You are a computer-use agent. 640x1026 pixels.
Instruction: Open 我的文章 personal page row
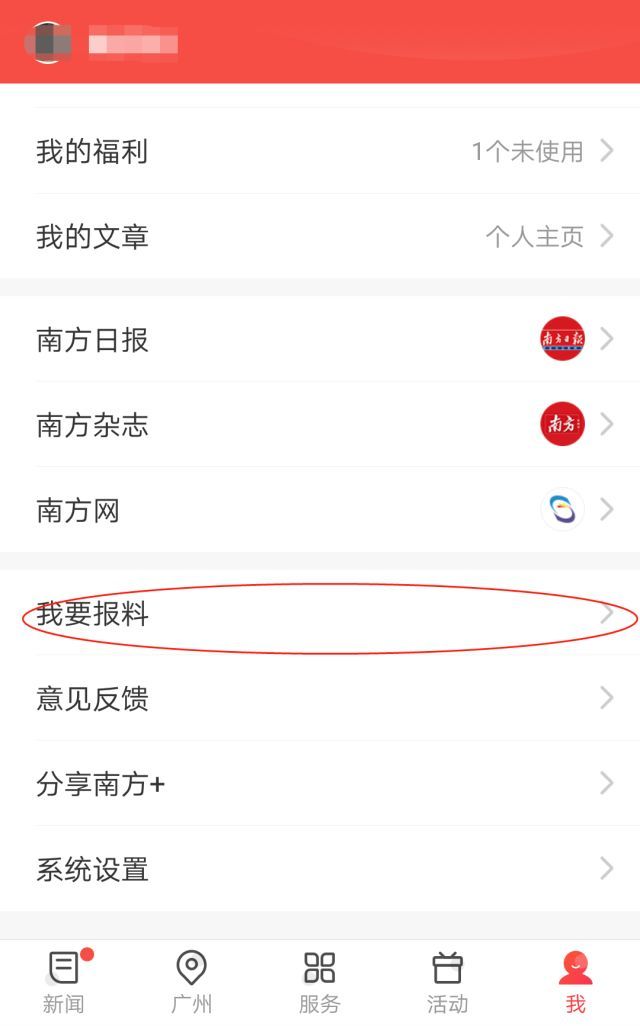pyautogui.click(x=320, y=237)
